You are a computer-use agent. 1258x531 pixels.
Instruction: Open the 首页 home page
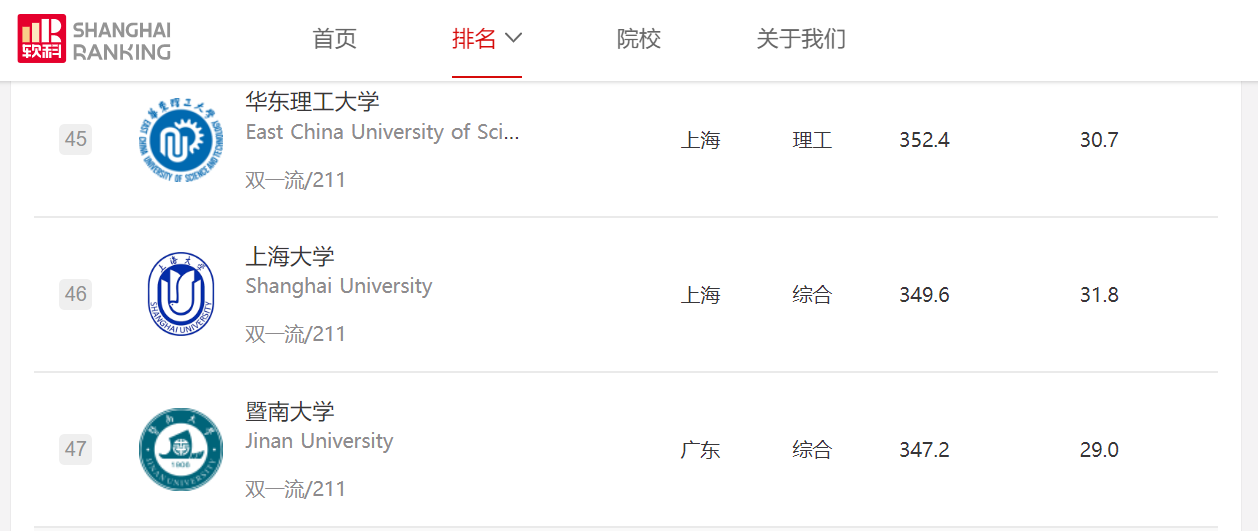(334, 39)
